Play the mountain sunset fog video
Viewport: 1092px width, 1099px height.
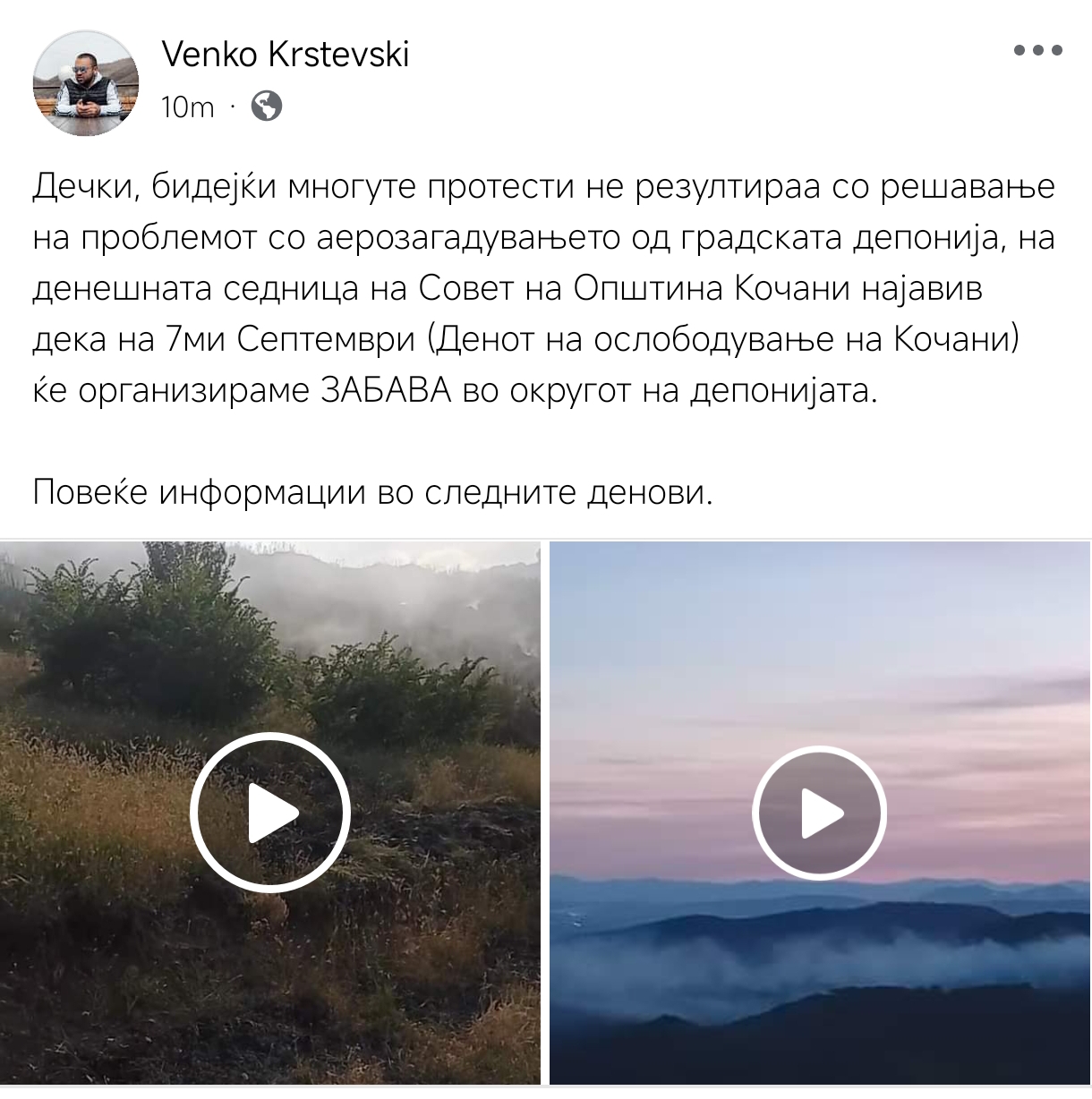(x=819, y=813)
